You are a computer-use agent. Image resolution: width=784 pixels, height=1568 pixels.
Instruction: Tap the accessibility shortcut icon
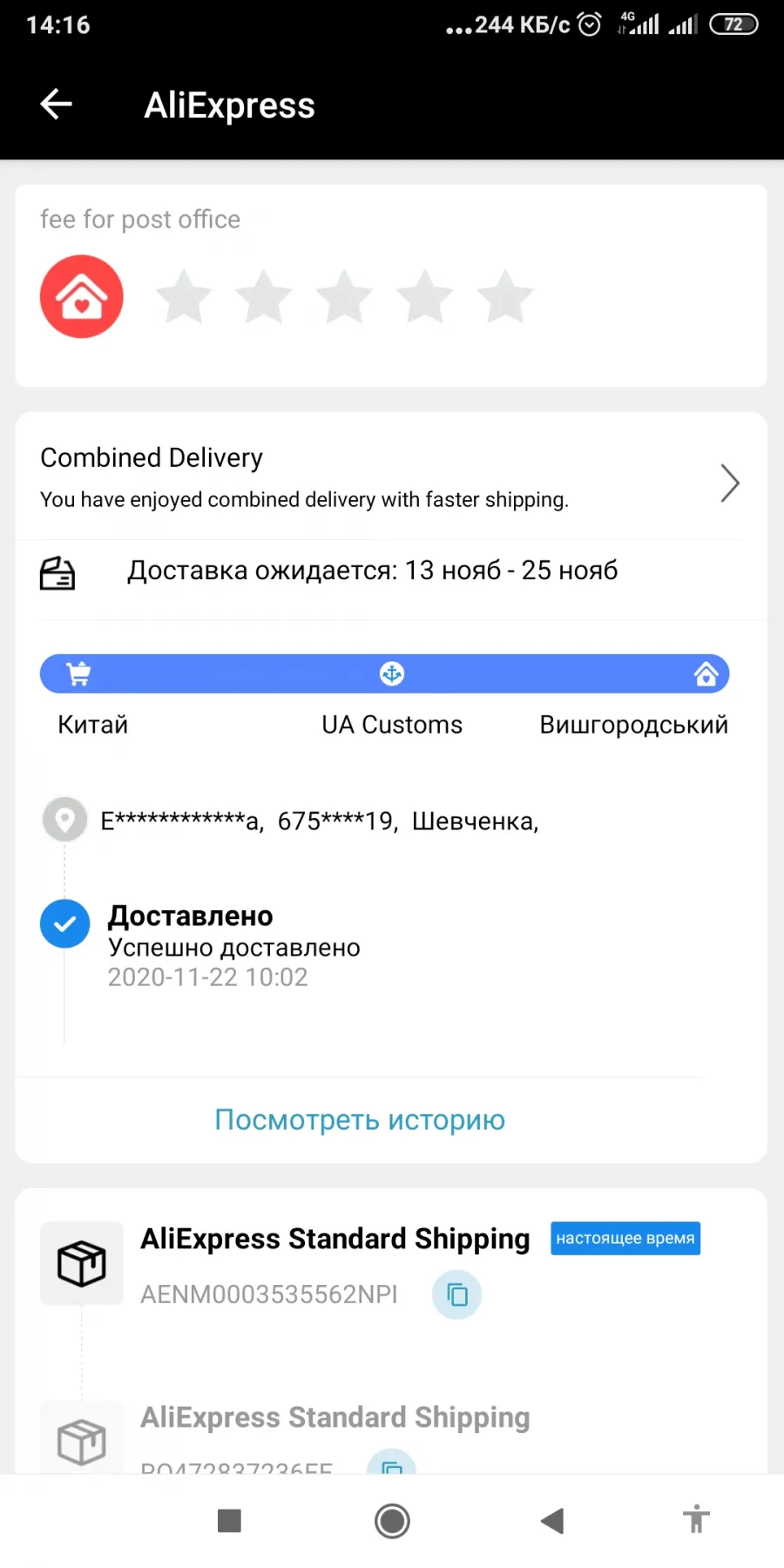click(696, 1519)
